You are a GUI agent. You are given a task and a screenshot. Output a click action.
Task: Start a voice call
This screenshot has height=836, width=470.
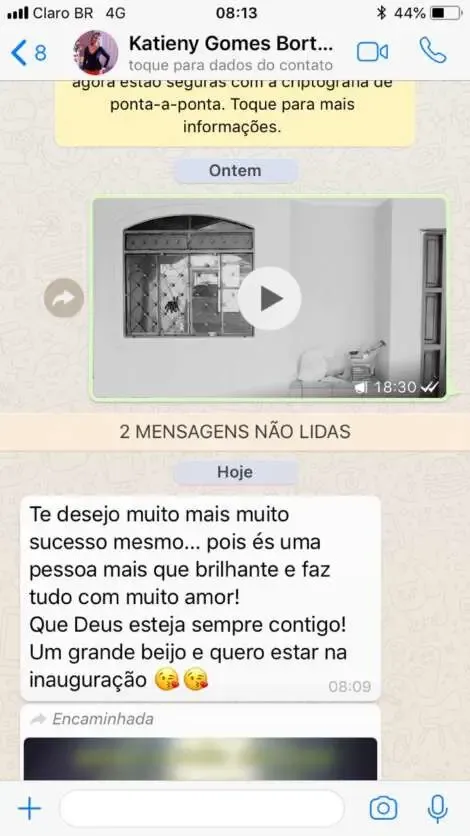433,51
